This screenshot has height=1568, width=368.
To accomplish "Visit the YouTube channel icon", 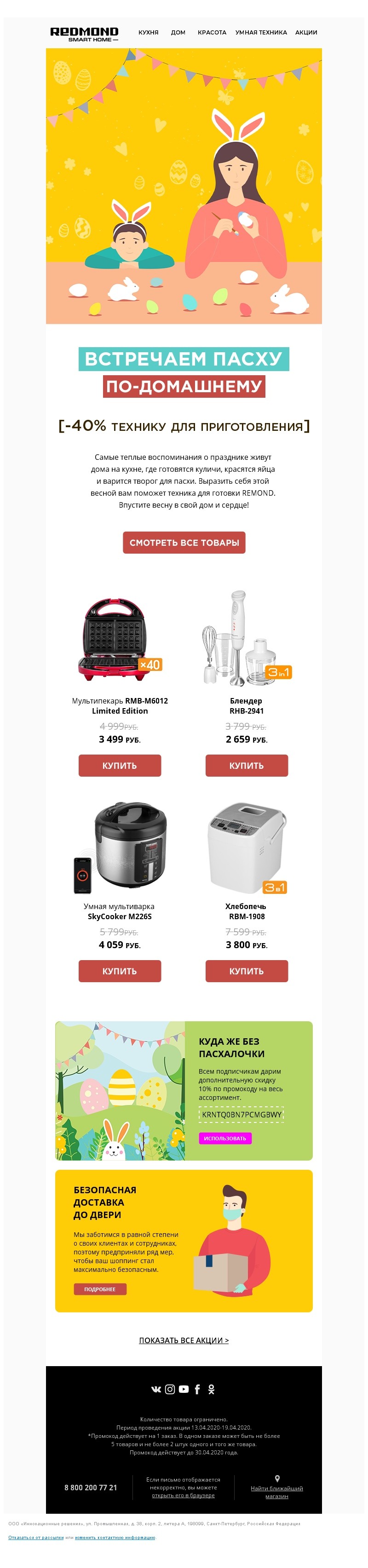I will click(184, 1389).
